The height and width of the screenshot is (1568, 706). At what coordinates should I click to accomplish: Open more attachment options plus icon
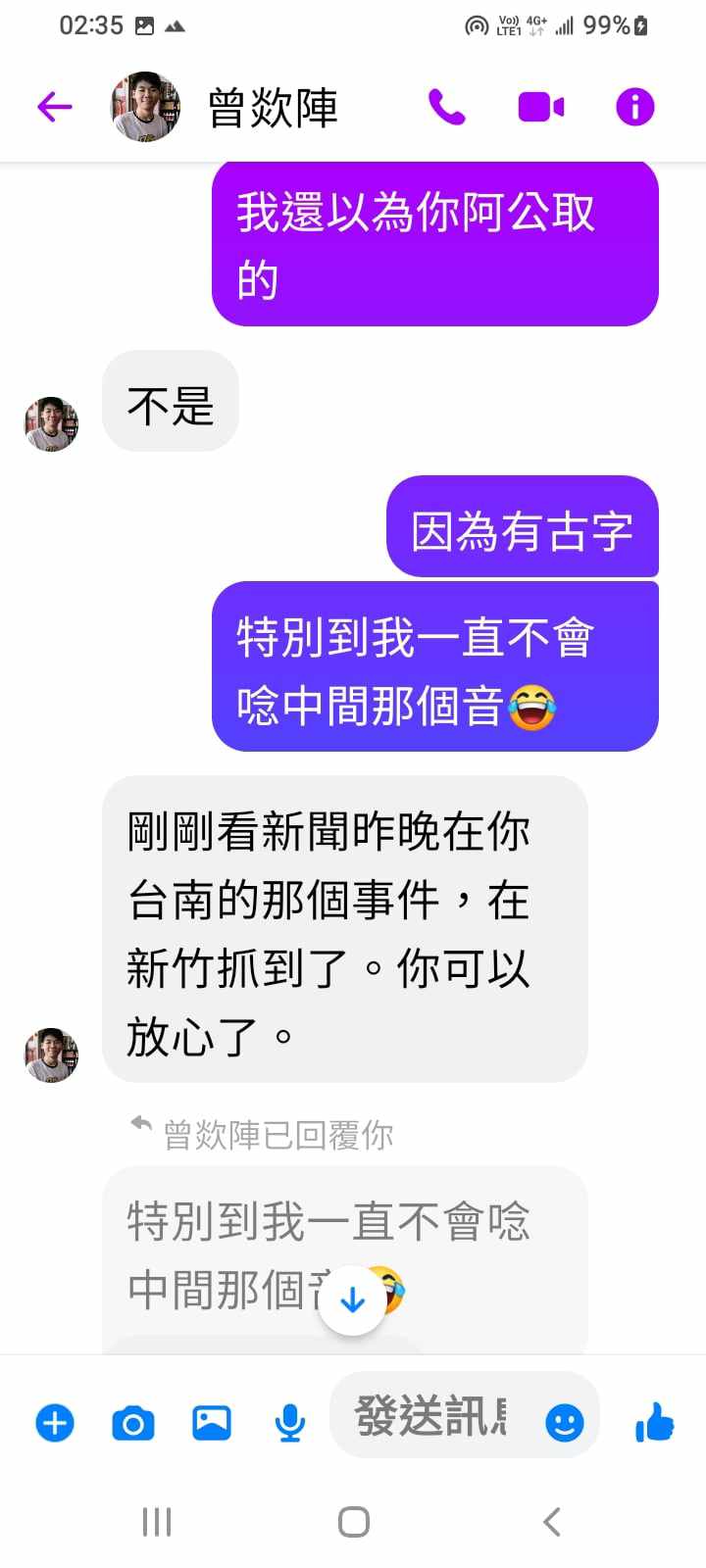(55, 1422)
